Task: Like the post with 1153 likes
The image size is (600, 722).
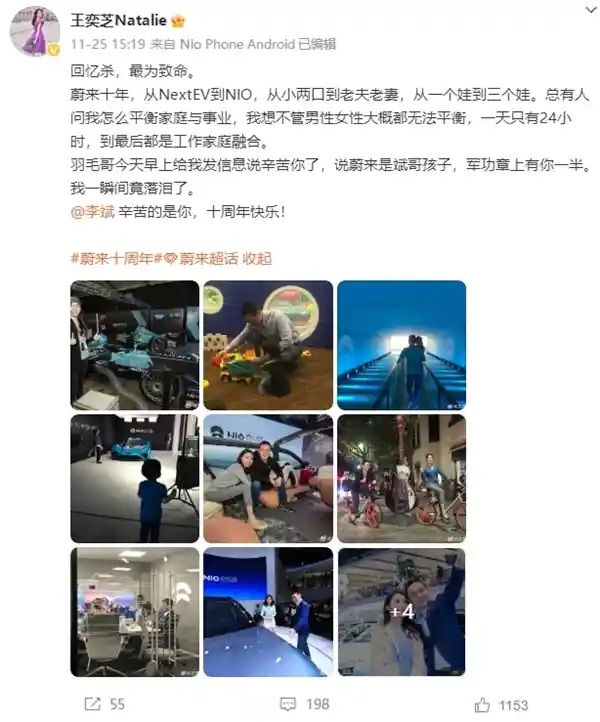Action: click(x=502, y=704)
